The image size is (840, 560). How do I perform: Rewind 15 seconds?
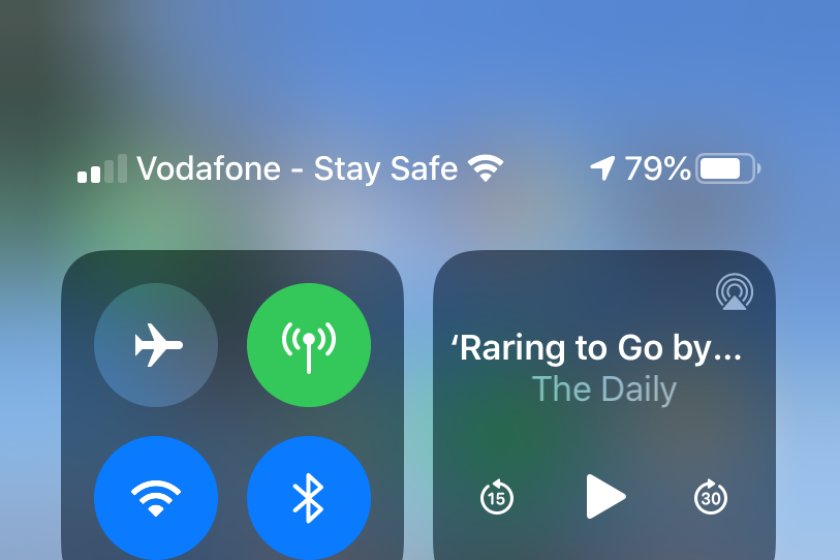[497, 497]
